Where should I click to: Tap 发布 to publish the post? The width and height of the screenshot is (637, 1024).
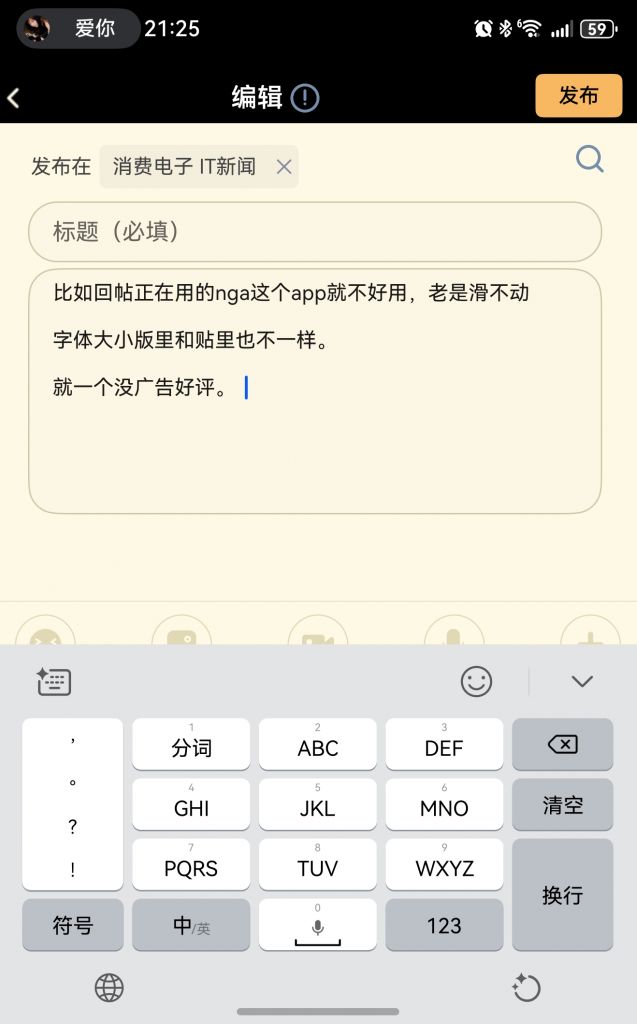pos(578,96)
